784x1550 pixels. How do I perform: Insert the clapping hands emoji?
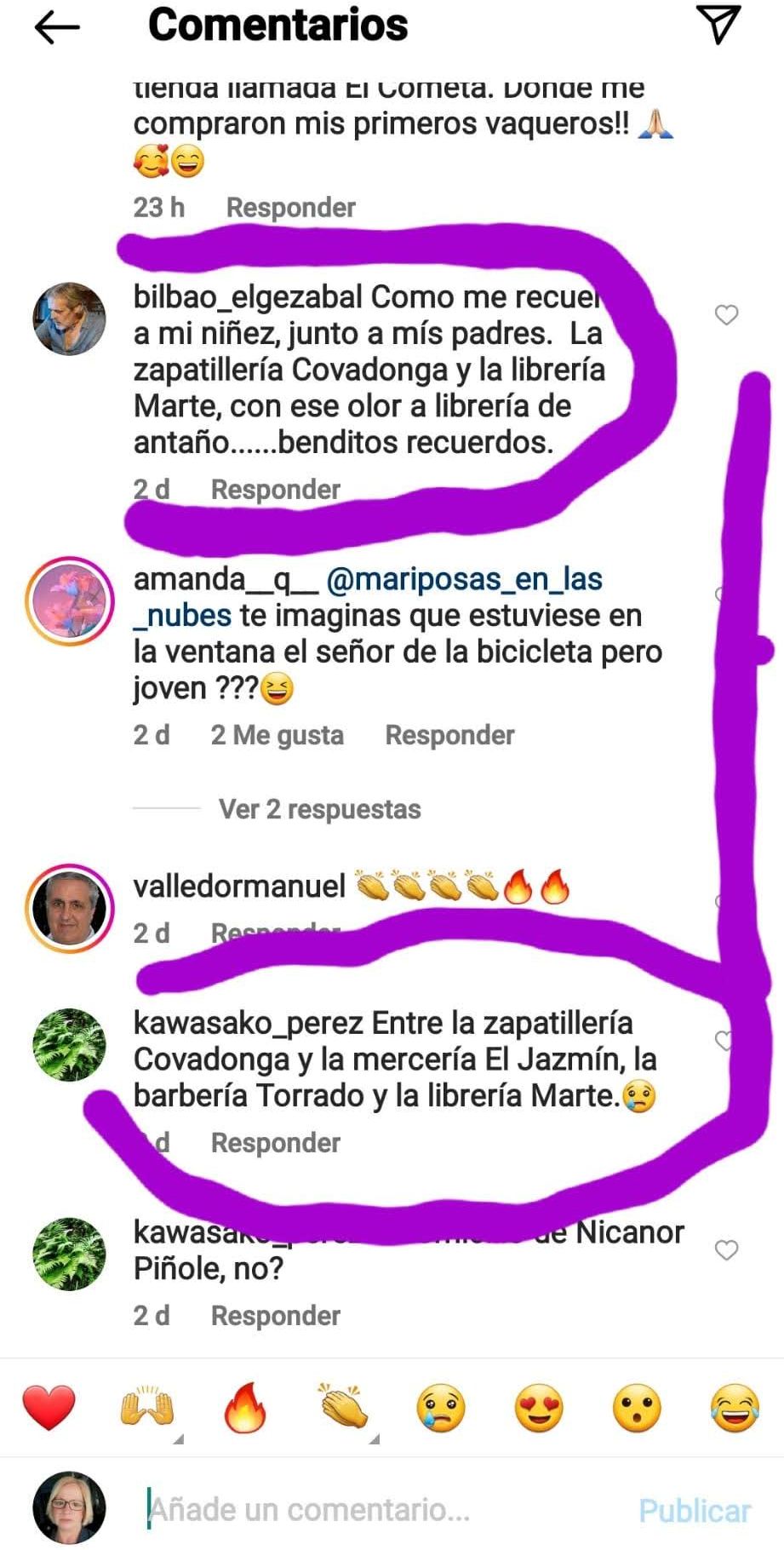coord(343,1407)
